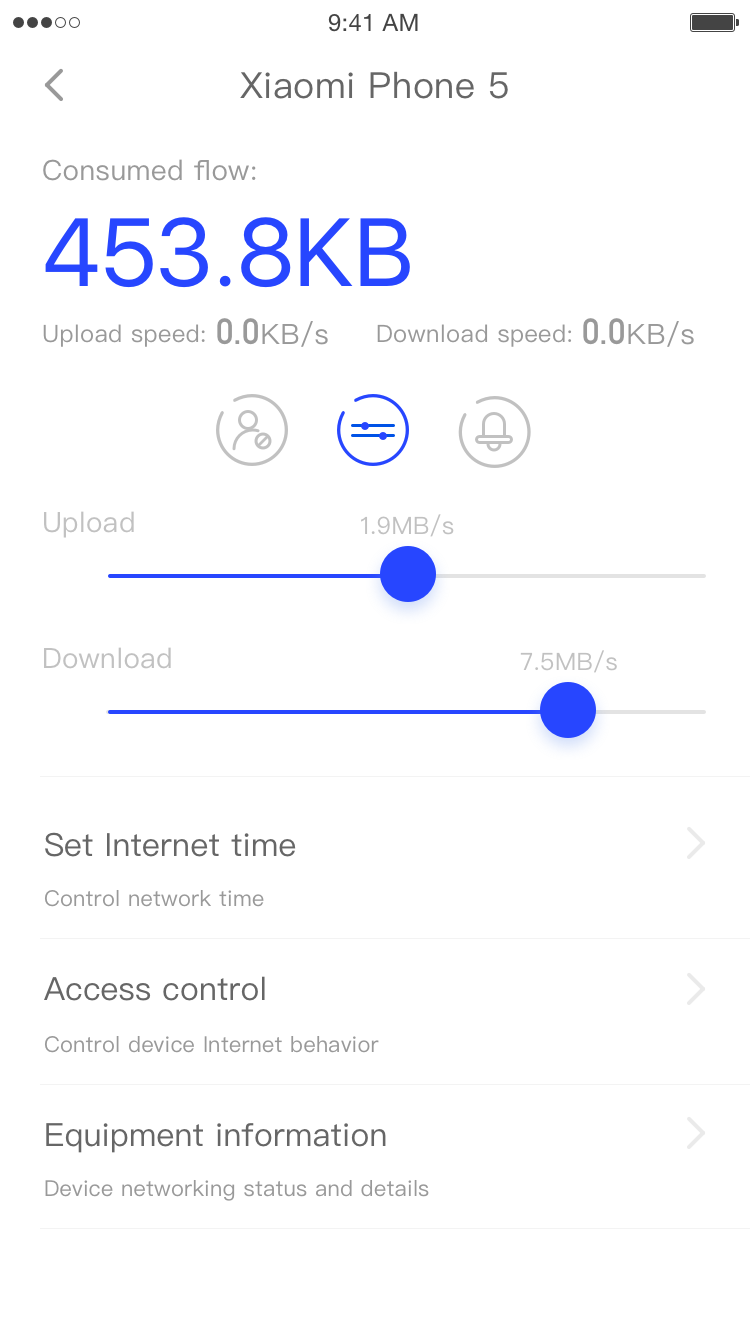Tap the block user icon
Screen dimensions: 750x1334
(252, 431)
